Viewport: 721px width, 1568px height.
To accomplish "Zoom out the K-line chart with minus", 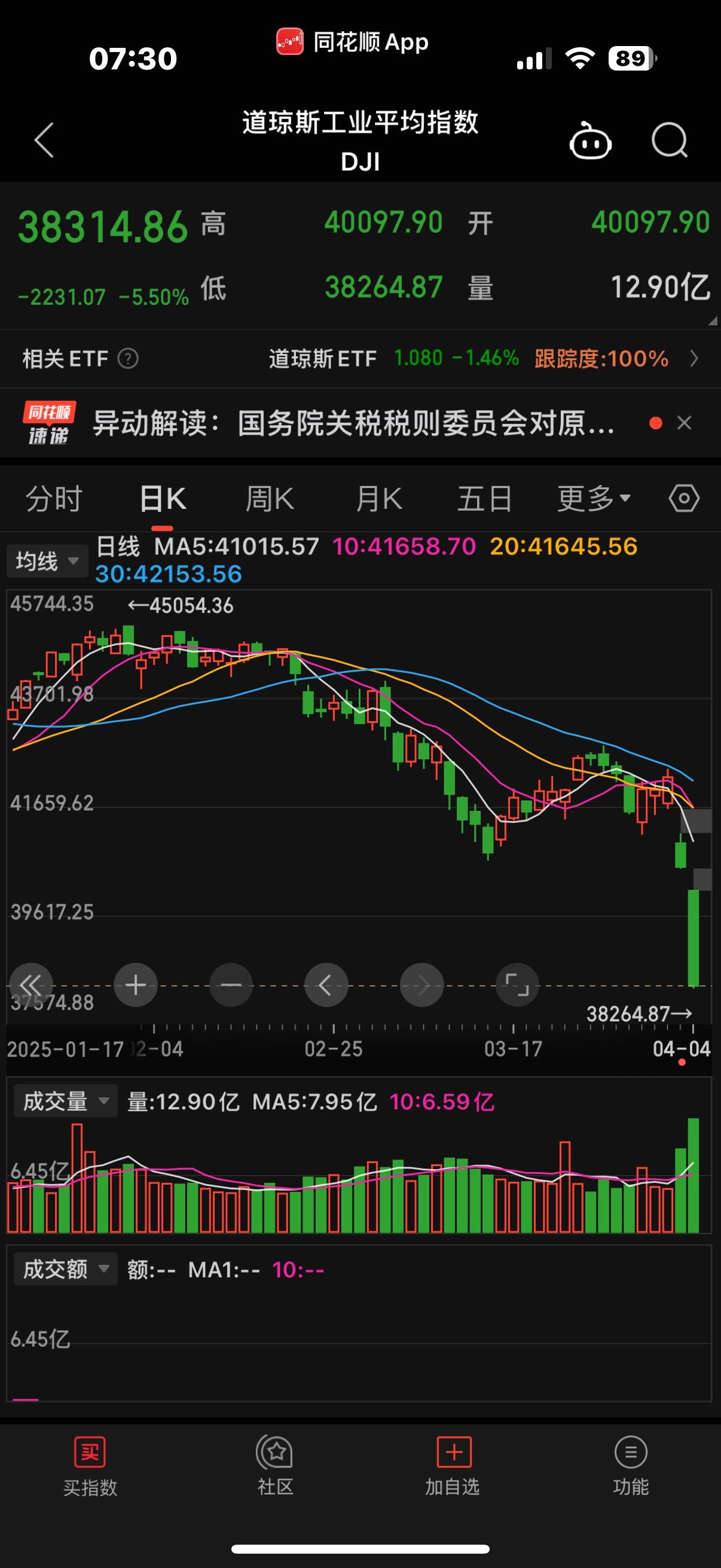I will [231, 985].
